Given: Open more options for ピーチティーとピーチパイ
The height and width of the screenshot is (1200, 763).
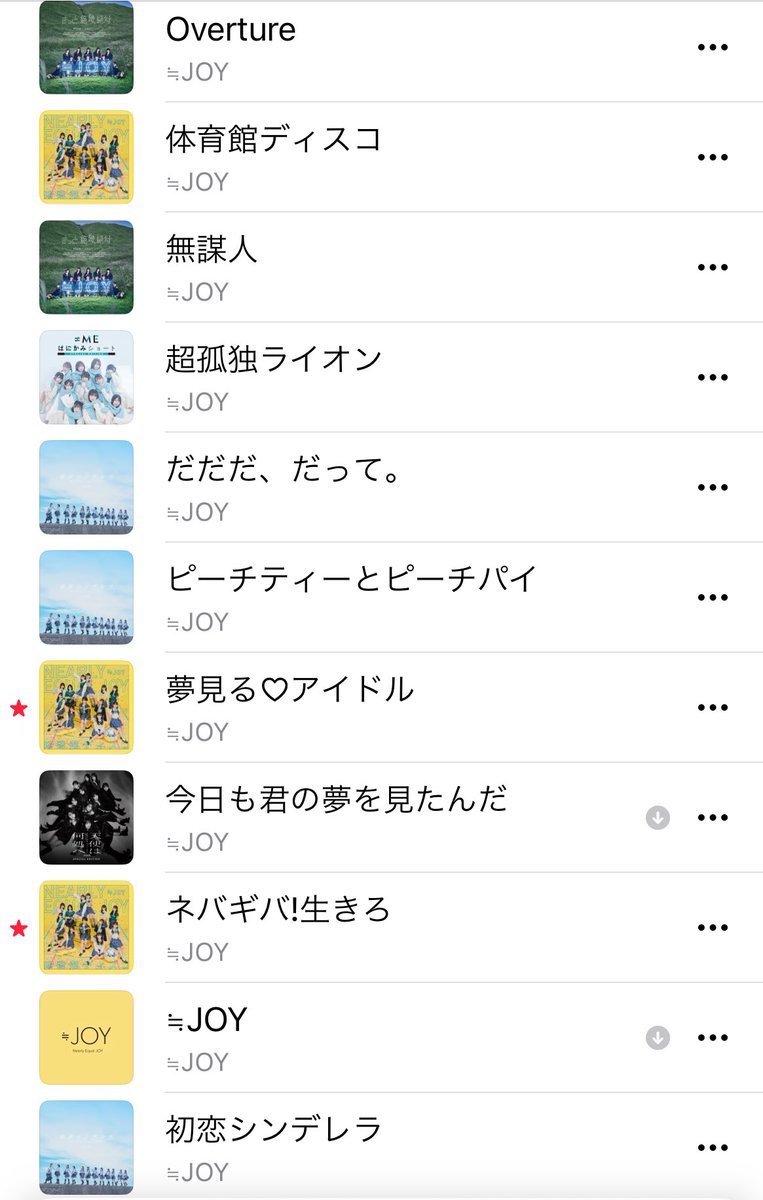Looking at the screenshot, I should click(x=712, y=598).
